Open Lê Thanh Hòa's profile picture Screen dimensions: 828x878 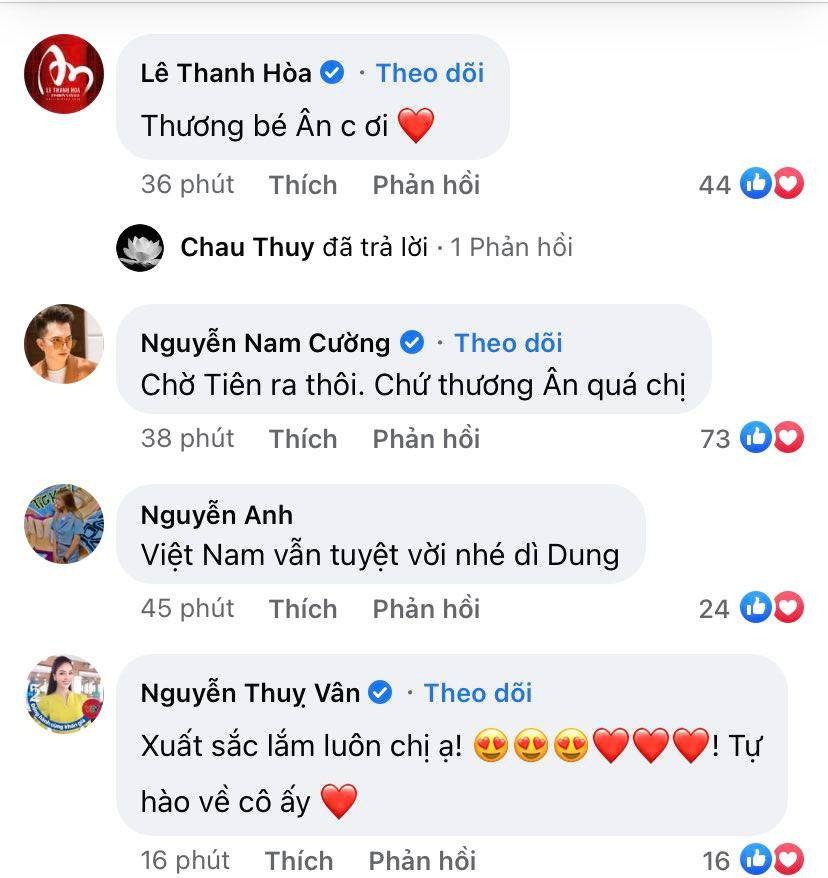[64, 74]
